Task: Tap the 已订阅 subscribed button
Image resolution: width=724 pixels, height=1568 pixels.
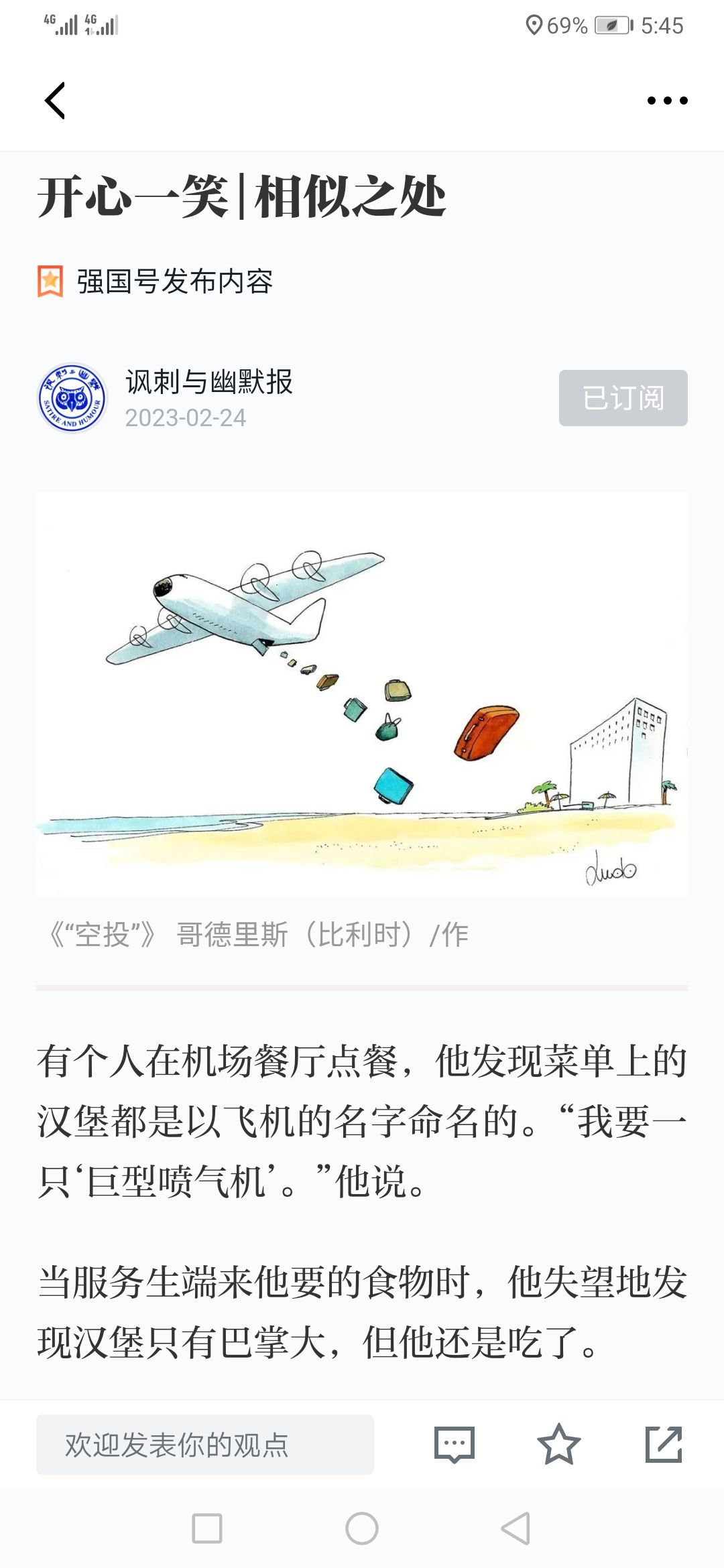Action: 623,398
